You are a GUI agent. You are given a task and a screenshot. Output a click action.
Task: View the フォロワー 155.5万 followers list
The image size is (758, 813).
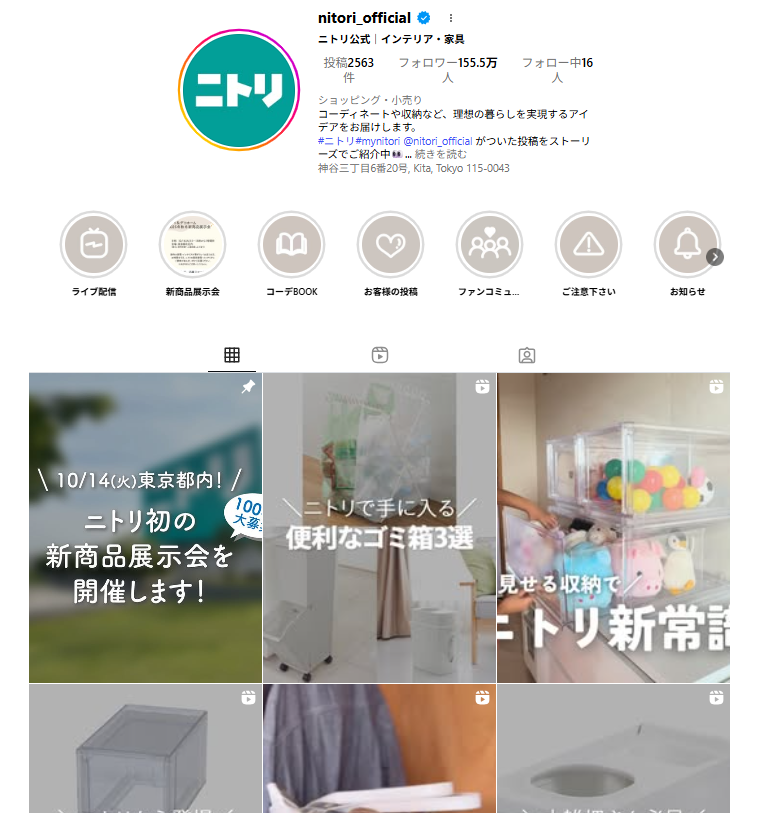pos(447,69)
